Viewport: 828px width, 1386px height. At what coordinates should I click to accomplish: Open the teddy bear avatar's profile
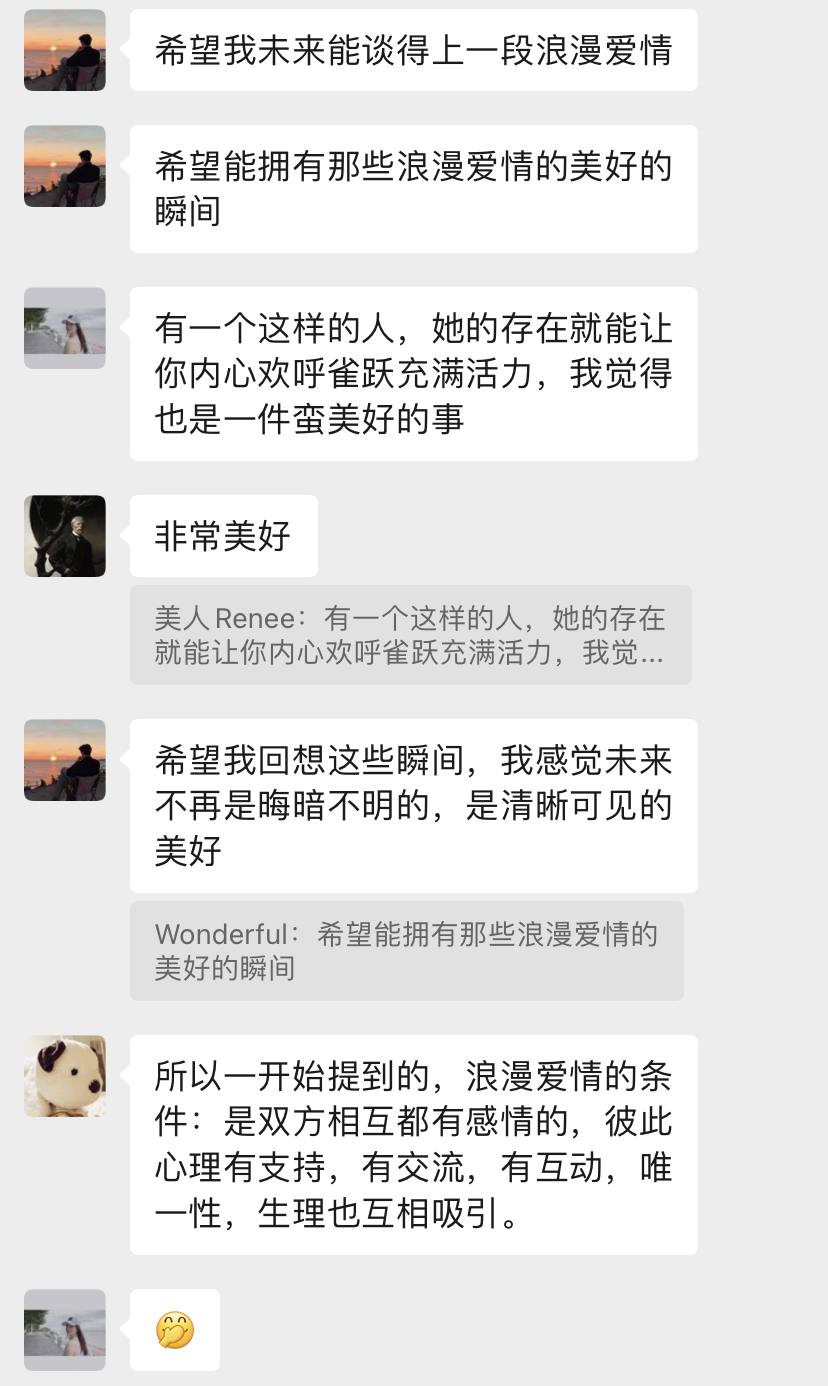65,1076
